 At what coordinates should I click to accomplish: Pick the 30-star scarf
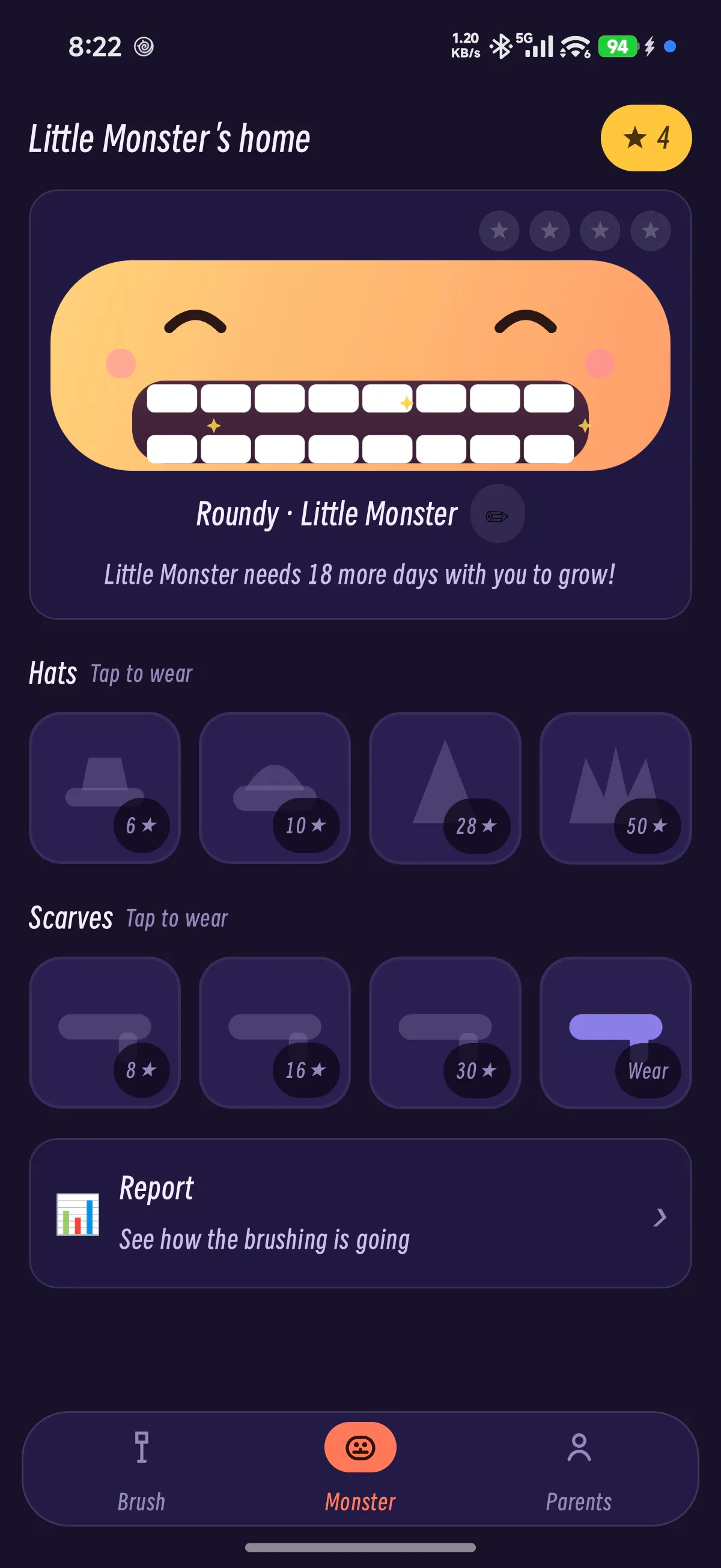pyautogui.click(x=445, y=1032)
